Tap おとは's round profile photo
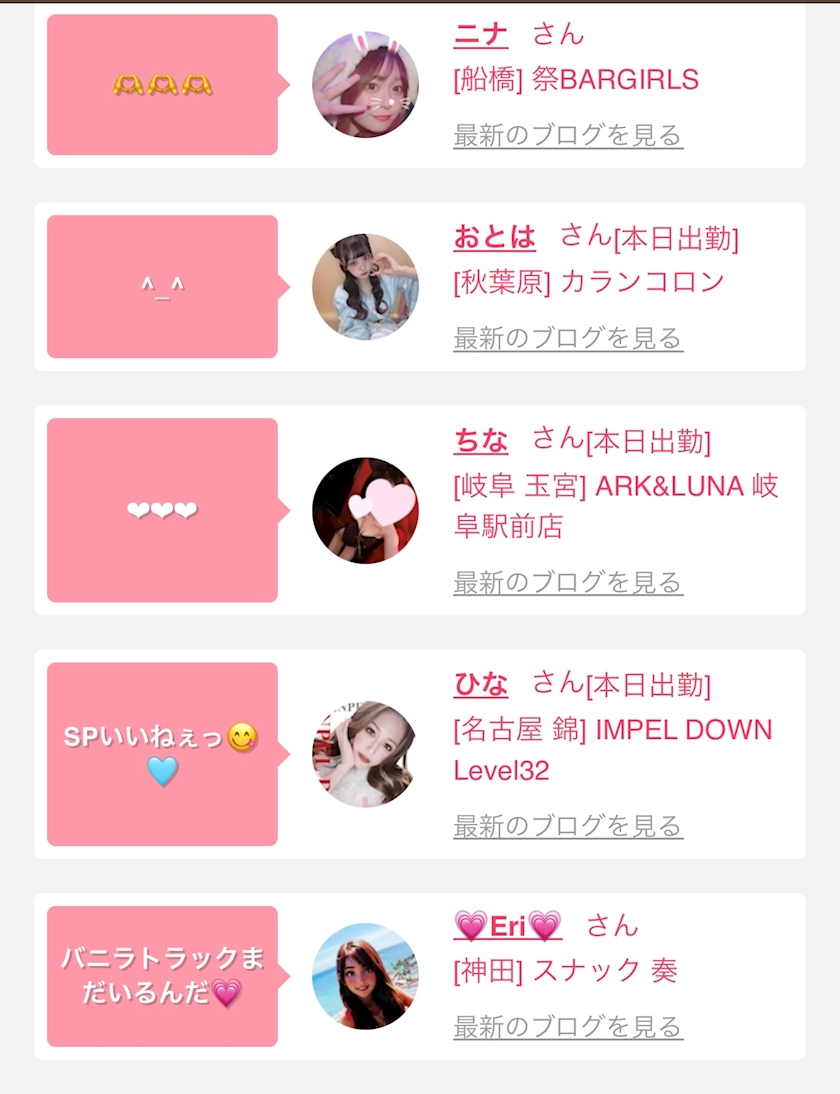Screen dimensions: 840x1094 366,287
